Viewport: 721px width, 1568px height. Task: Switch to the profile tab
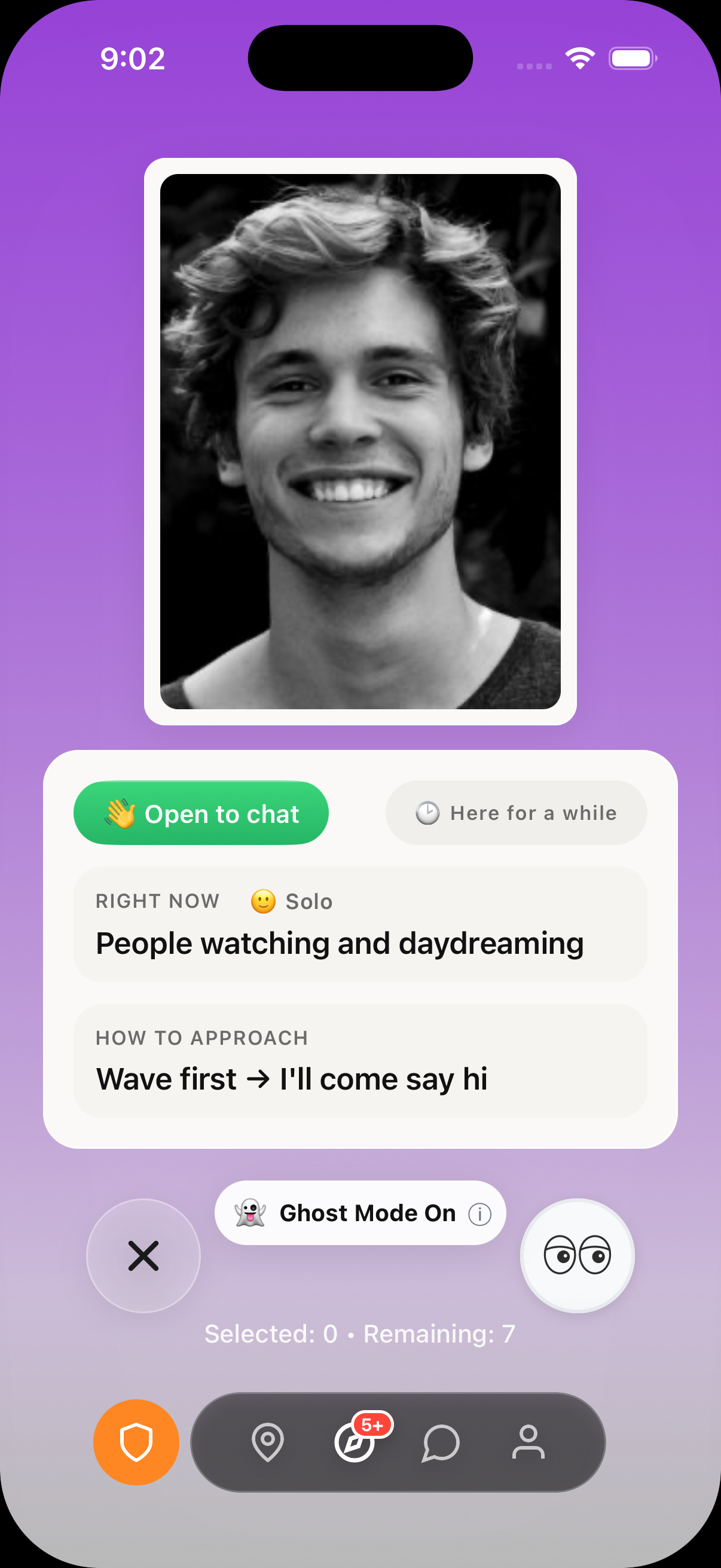528,1442
